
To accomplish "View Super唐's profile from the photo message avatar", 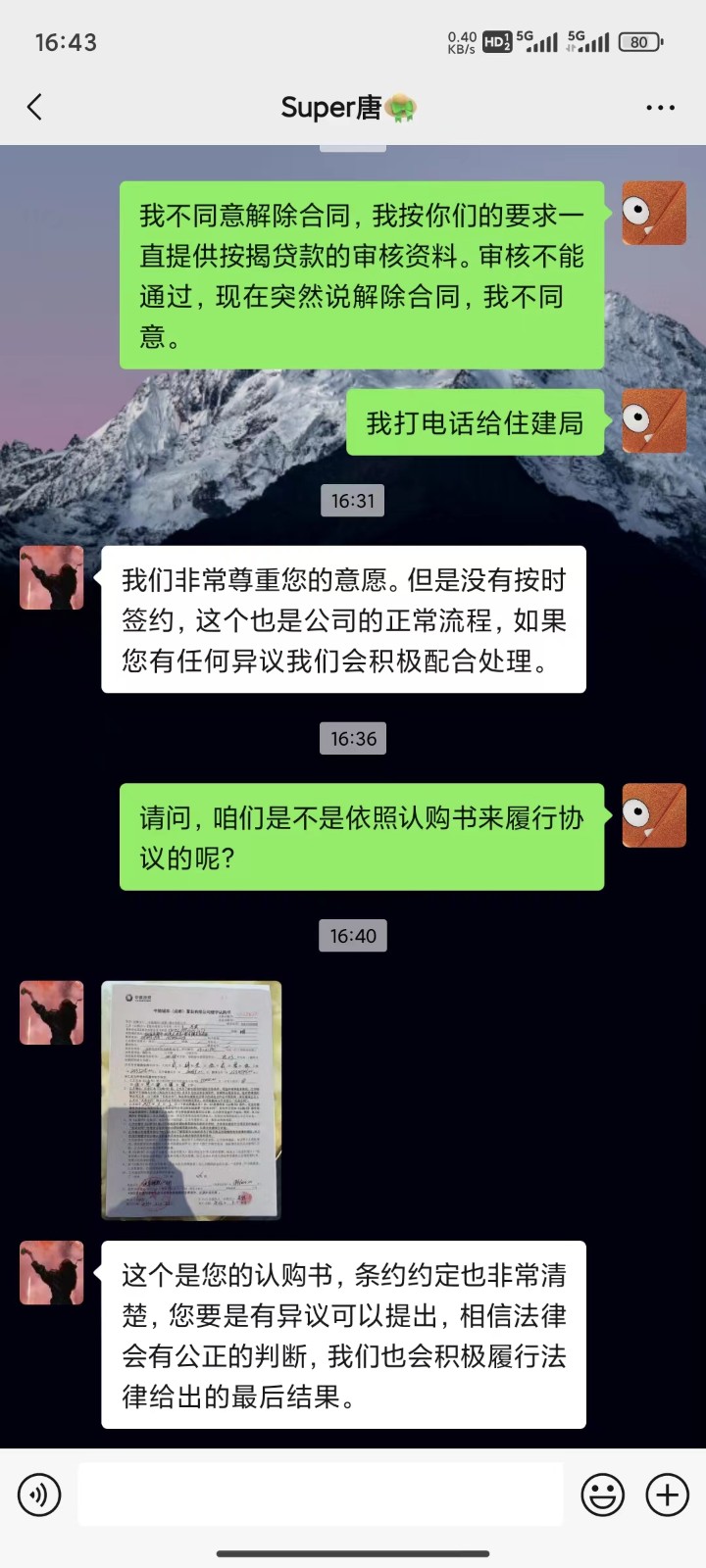I will [52, 1012].
